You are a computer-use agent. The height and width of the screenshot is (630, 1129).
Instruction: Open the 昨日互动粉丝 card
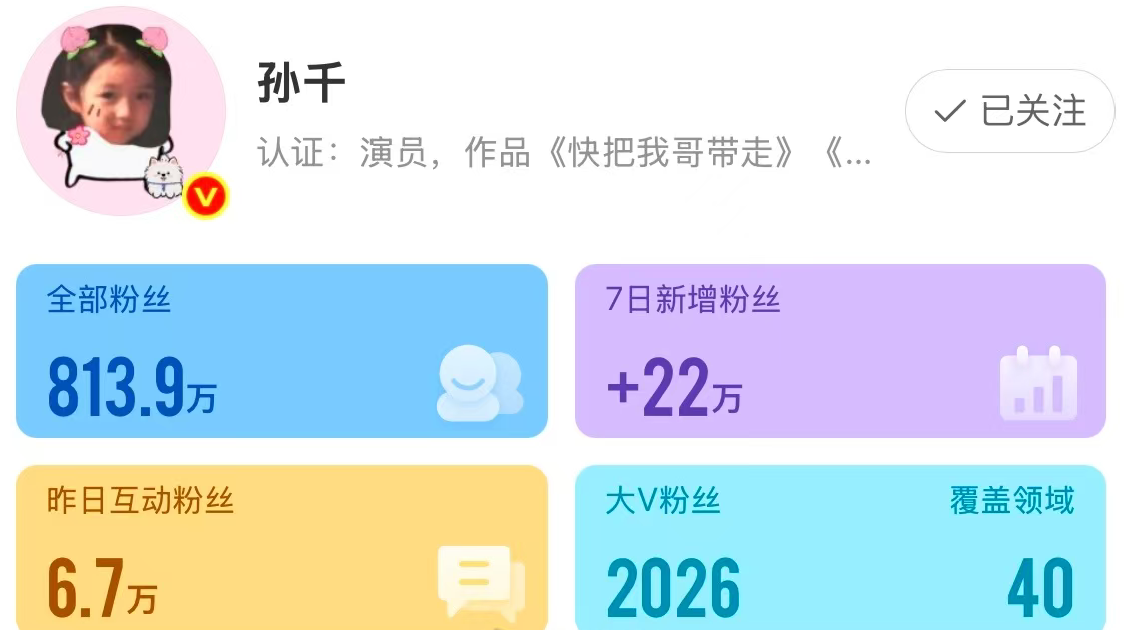282,547
